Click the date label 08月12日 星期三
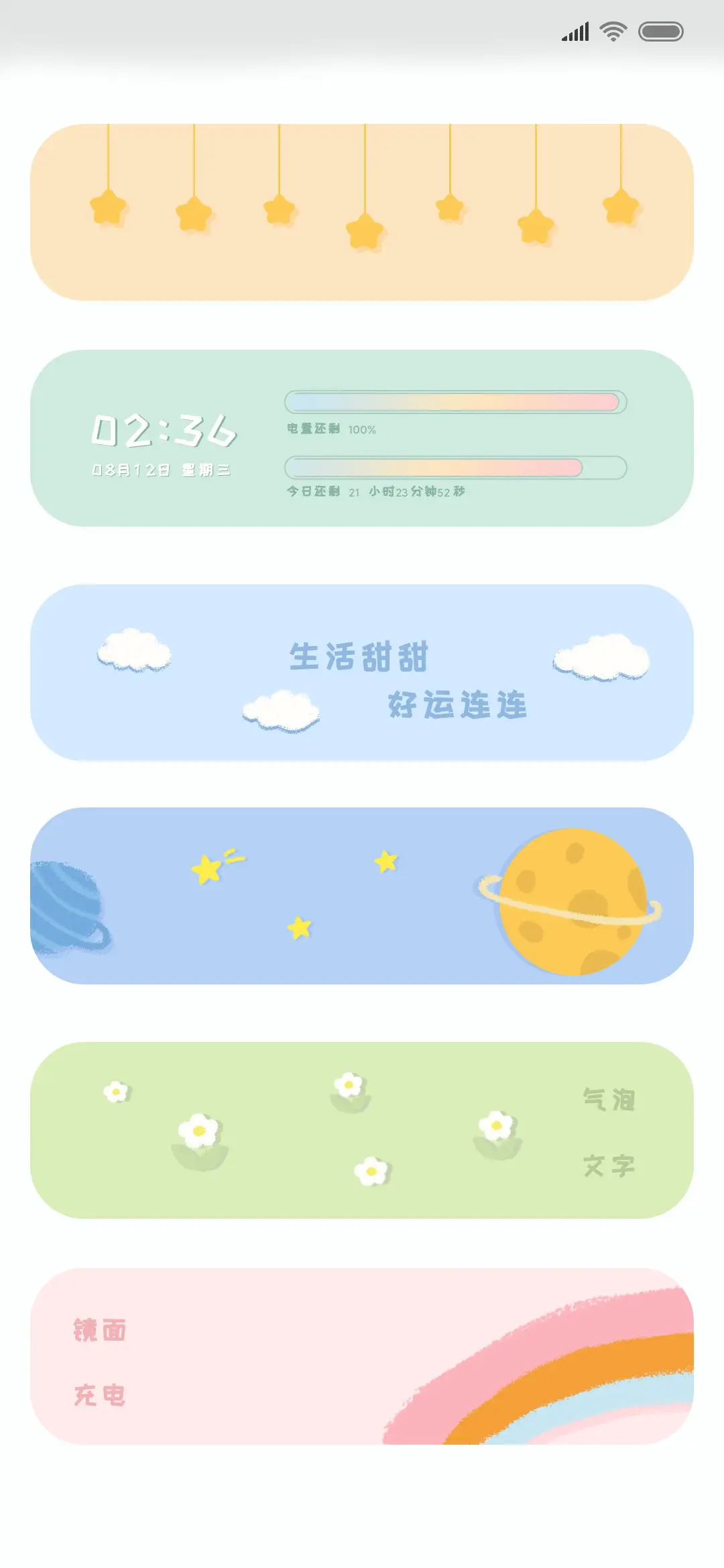 (x=161, y=471)
